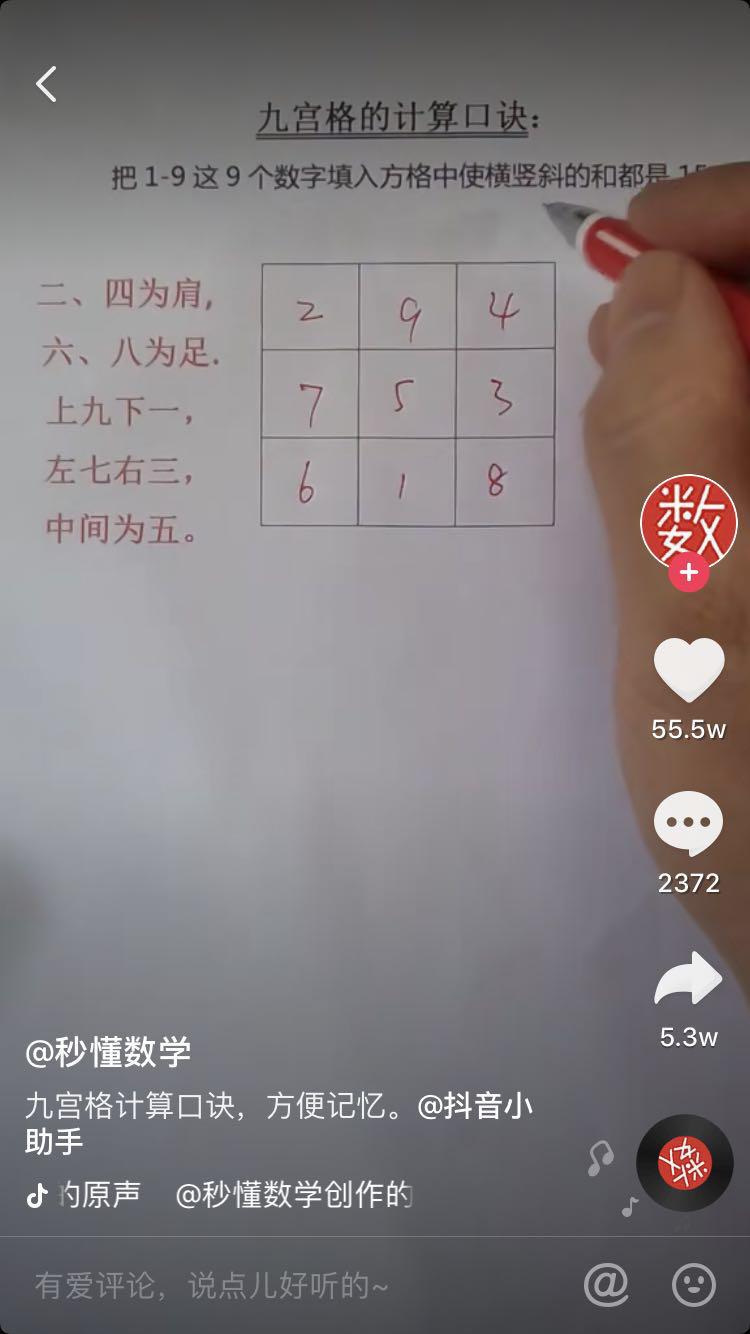The image size is (750, 1334).
Task: Open the @抖音小助手 mention
Action: coord(474,1107)
